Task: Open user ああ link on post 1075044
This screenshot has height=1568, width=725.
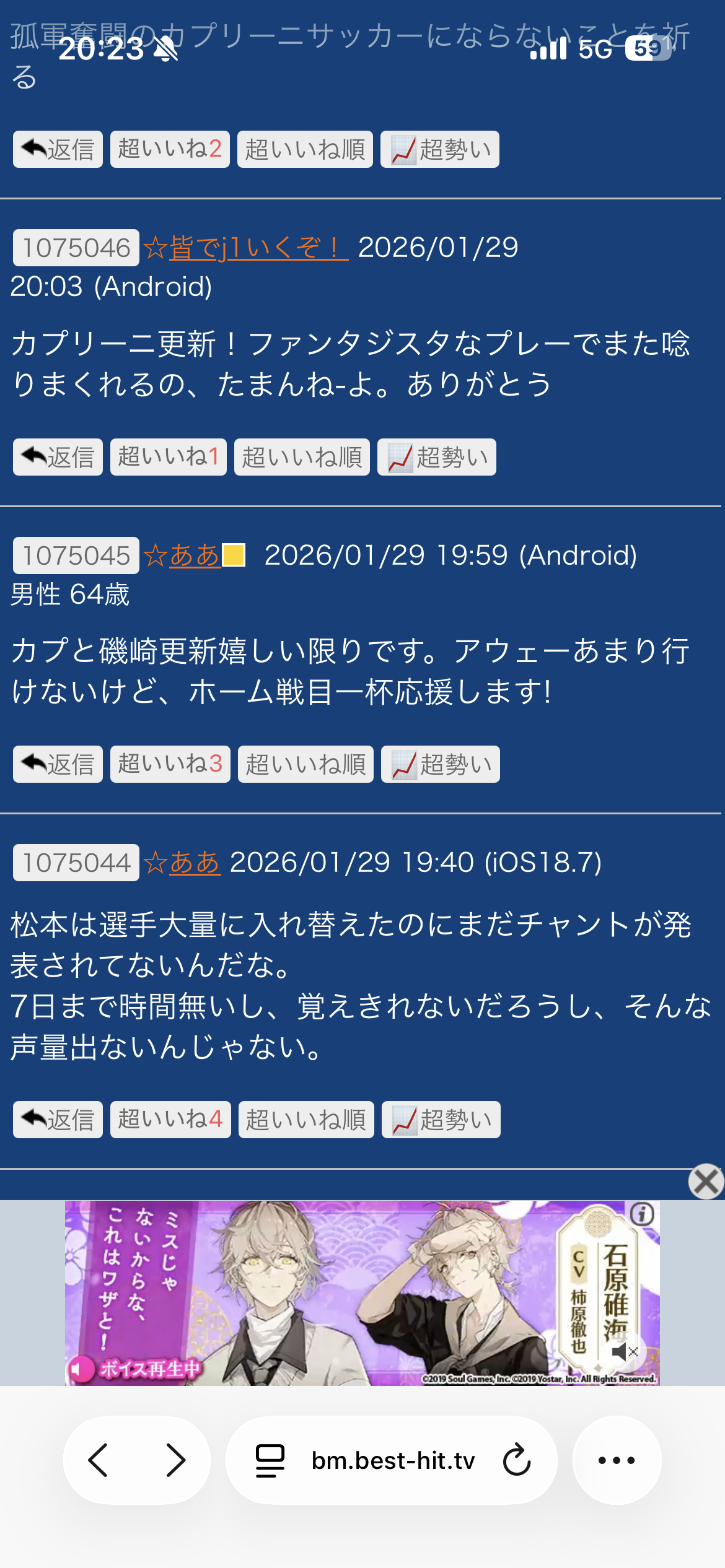Action: pyautogui.click(x=195, y=863)
